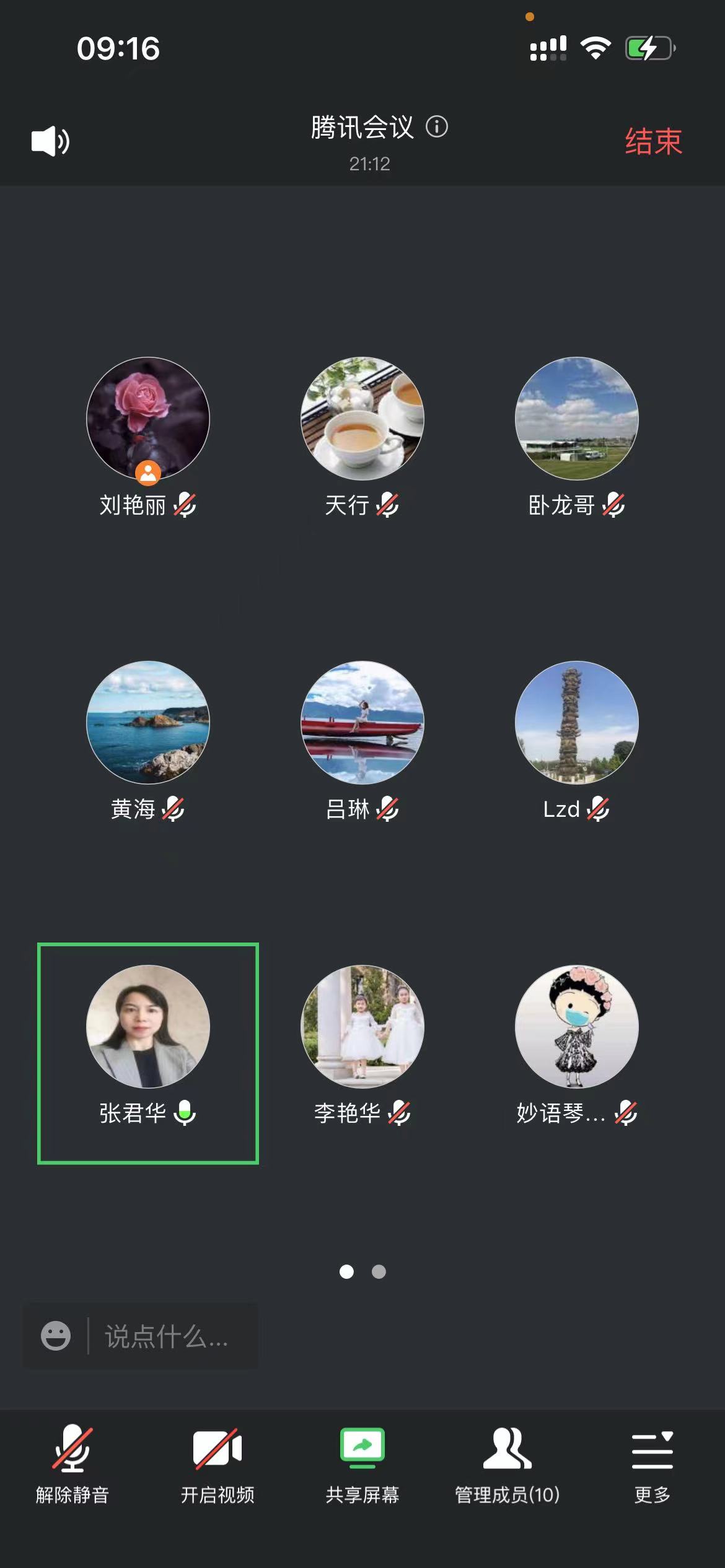
Task: Go to the second participants page dot
Action: (x=379, y=1272)
